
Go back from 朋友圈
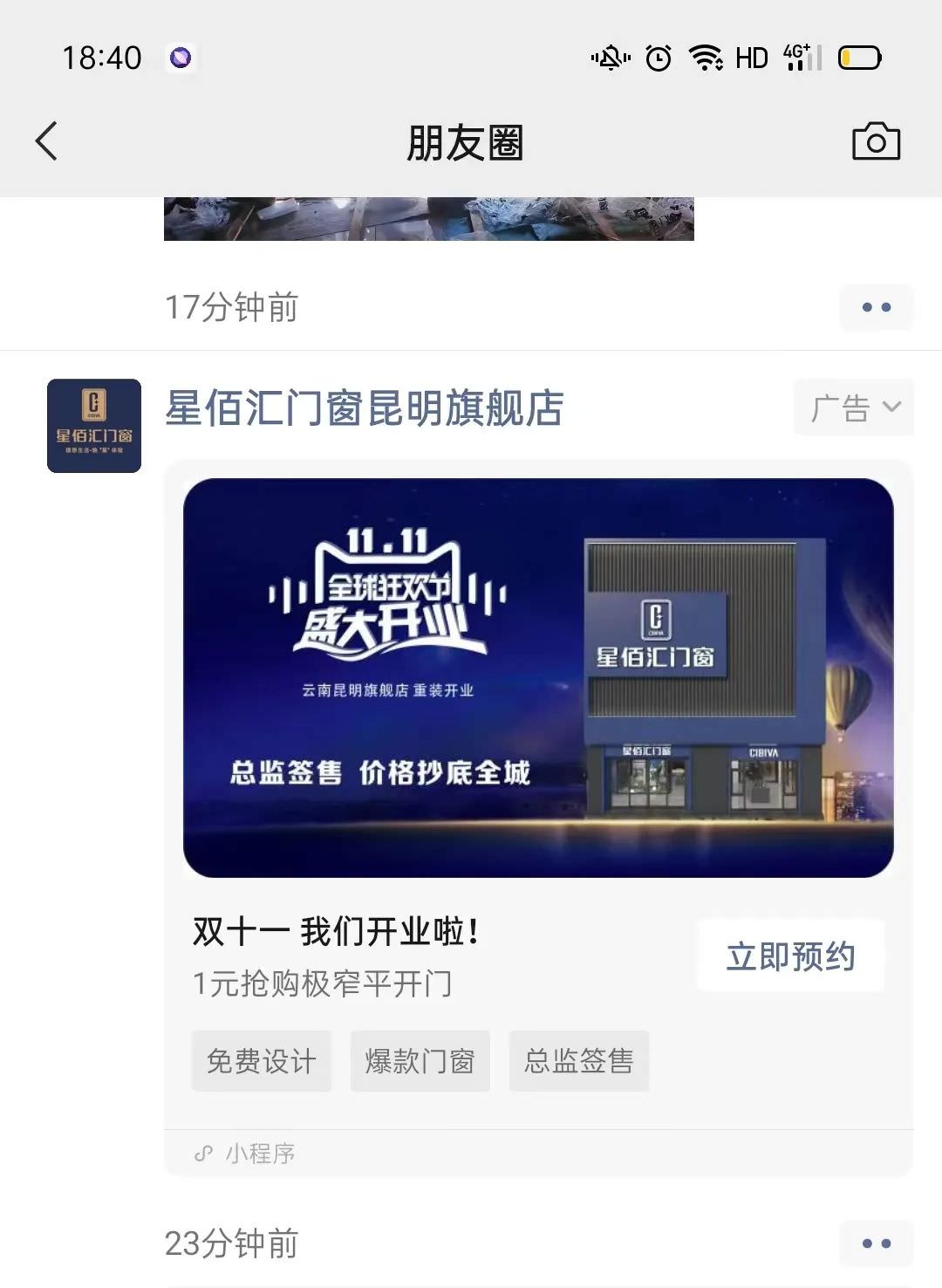[x=47, y=141]
